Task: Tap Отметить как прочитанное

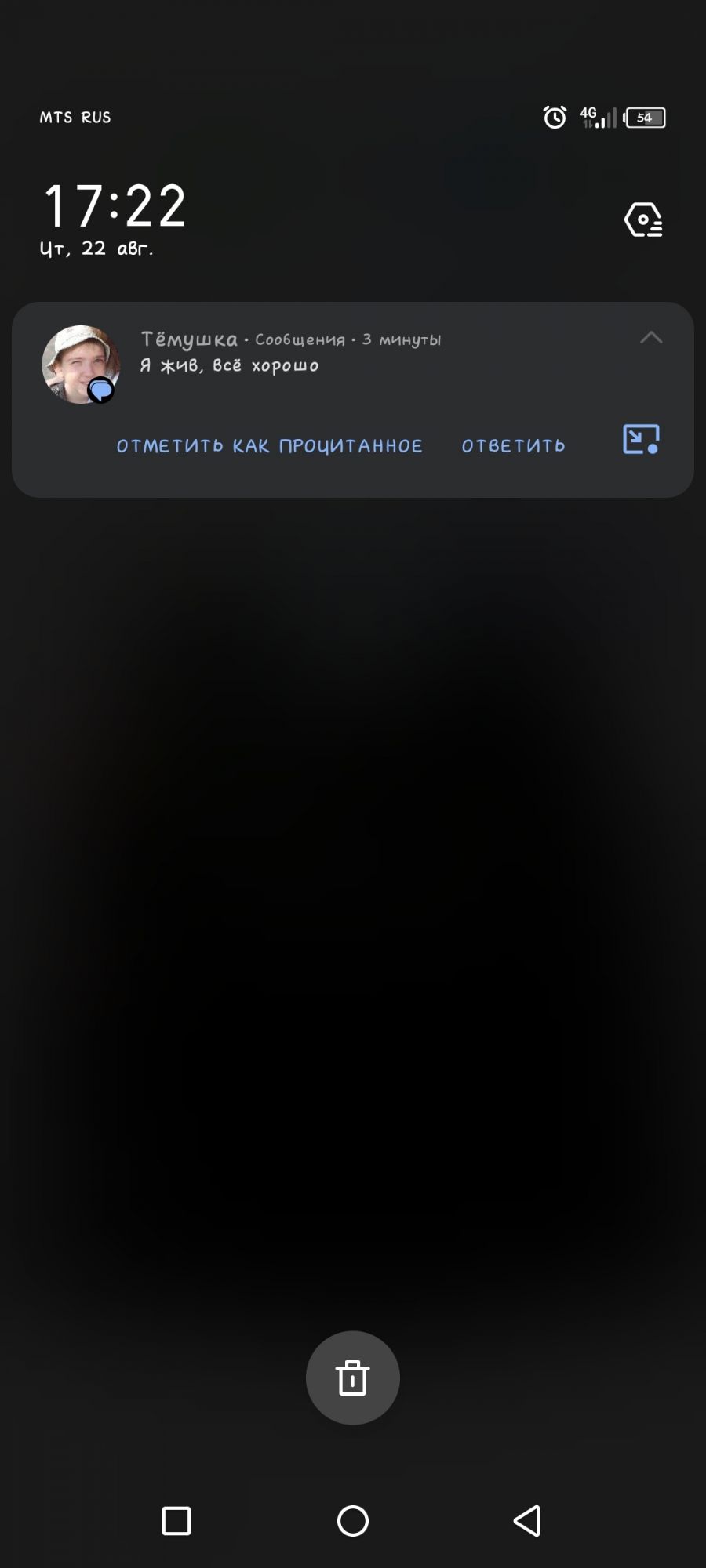Action: click(x=269, y=446)
